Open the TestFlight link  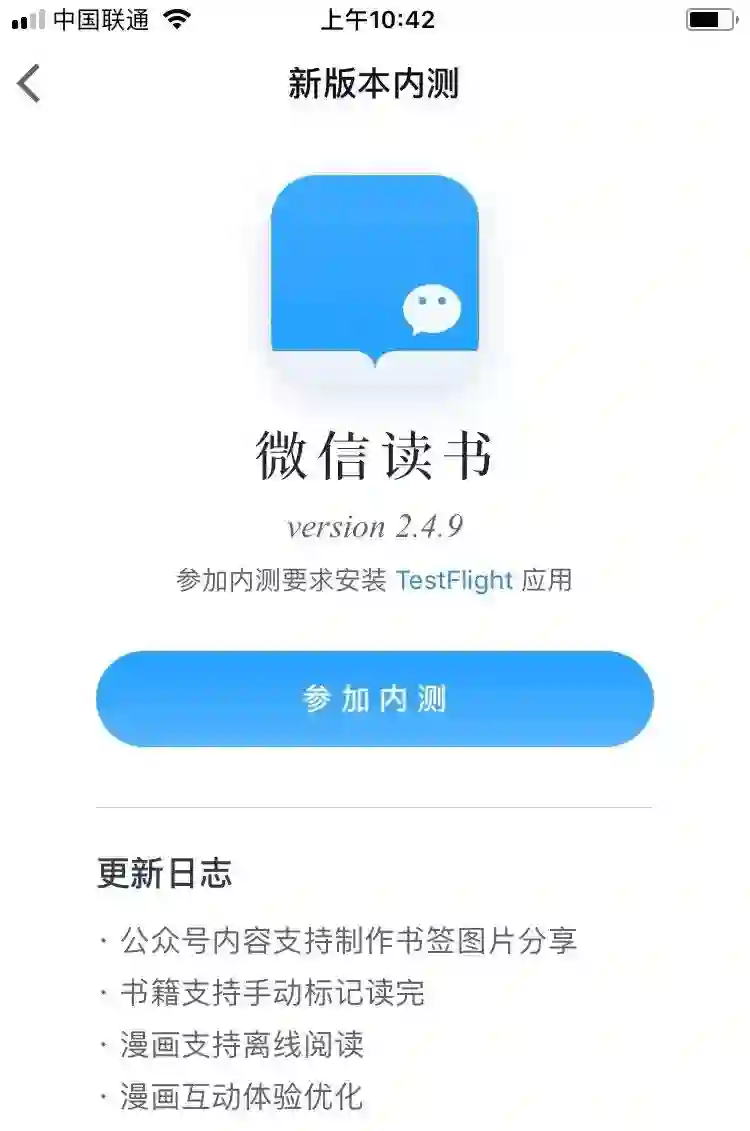454,580
